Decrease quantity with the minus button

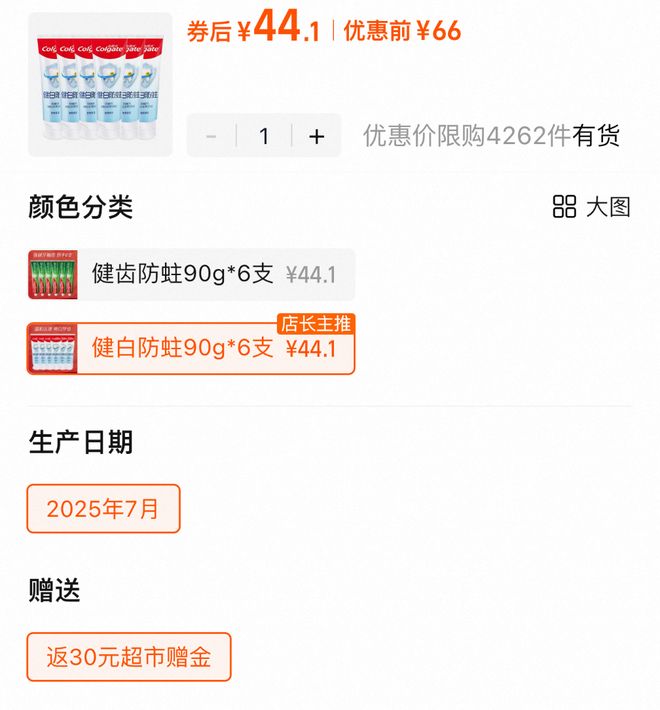click(211, 137)
